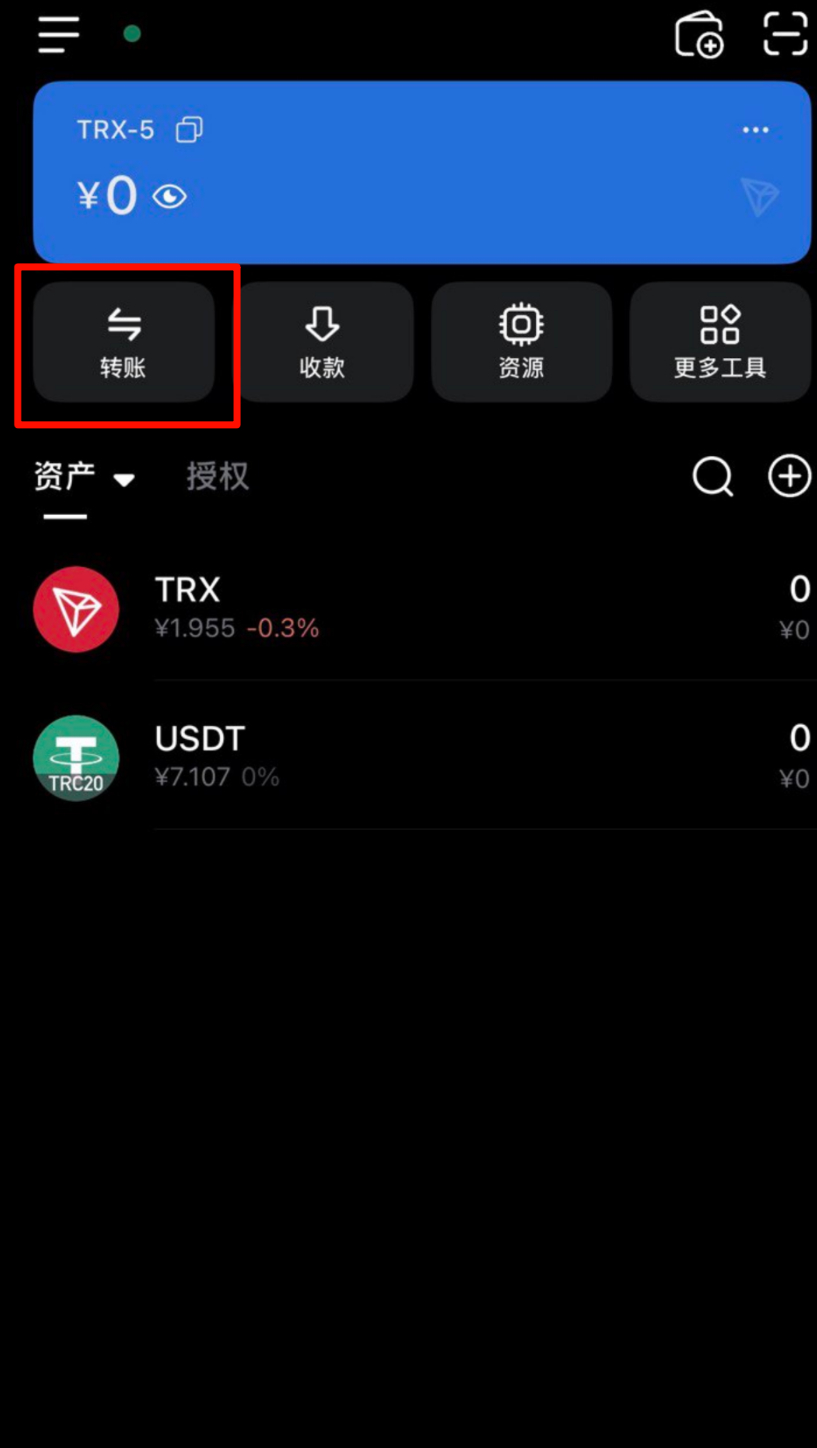Add a new wallet
The image size is (817, 1448).
click(699, 35)
